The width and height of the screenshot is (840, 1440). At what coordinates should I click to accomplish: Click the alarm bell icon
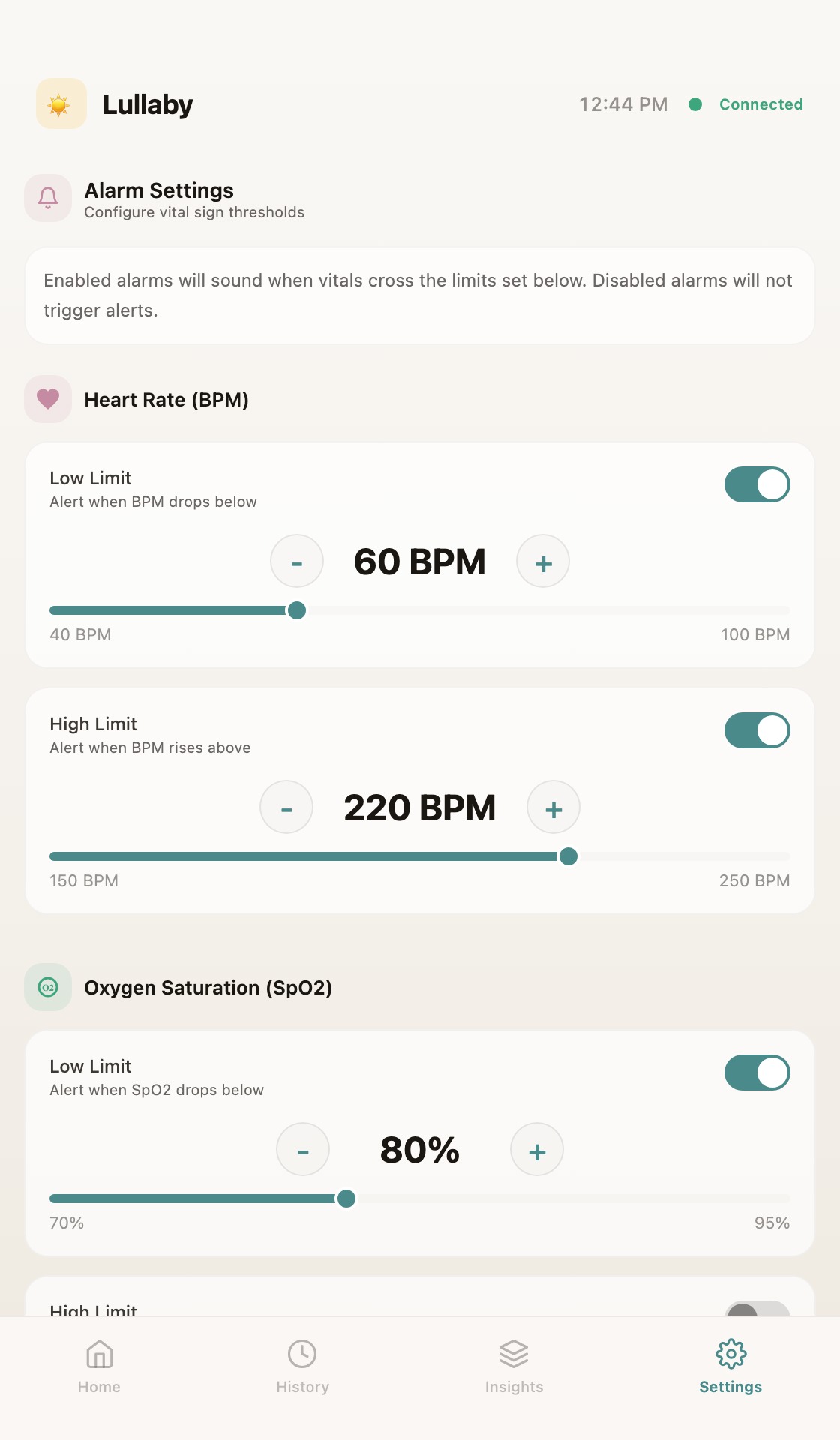point(47,198)
